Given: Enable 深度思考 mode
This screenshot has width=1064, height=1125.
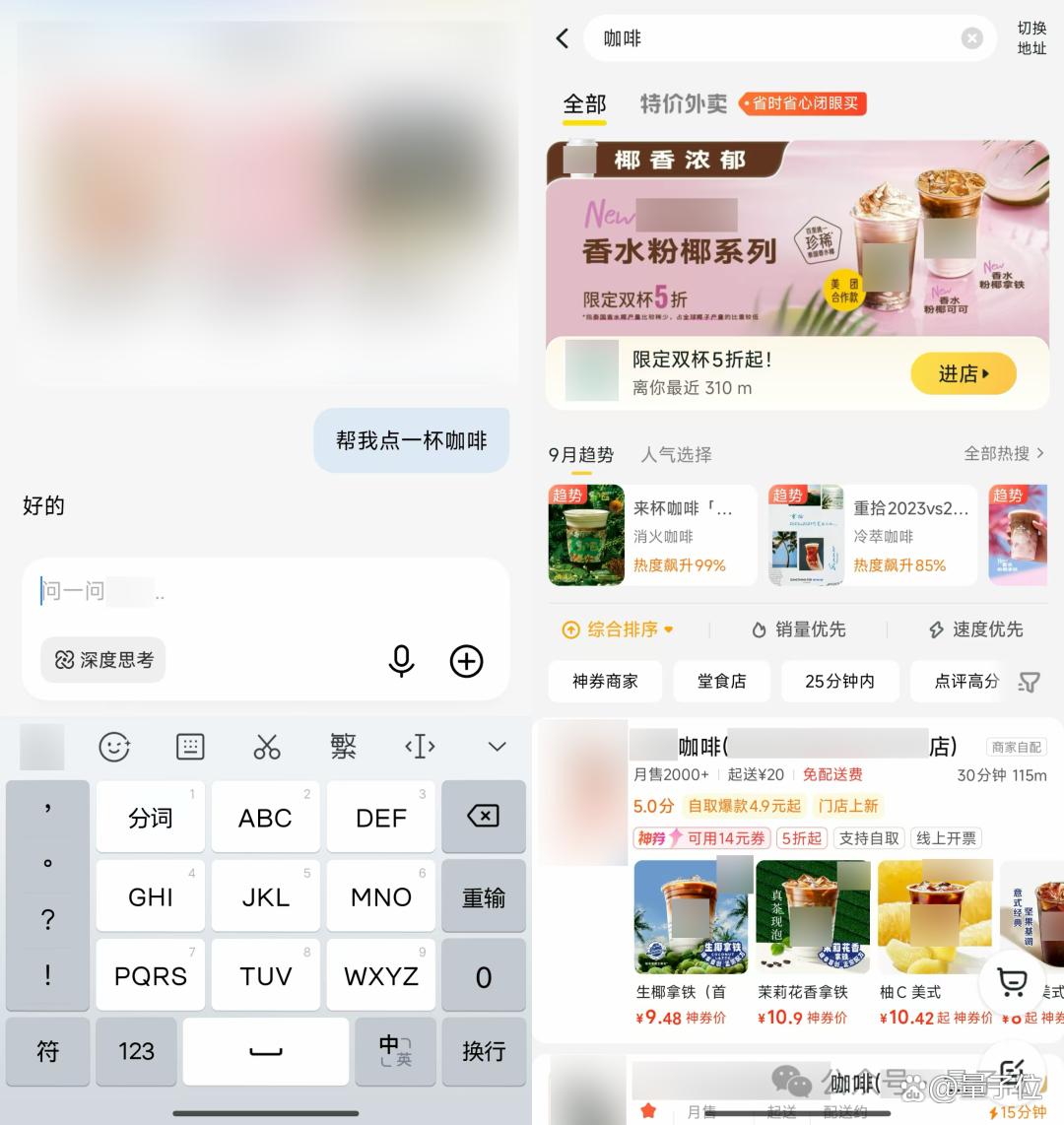Looking at the screenshot, I should pyautogui.click(x=103, y=659).
